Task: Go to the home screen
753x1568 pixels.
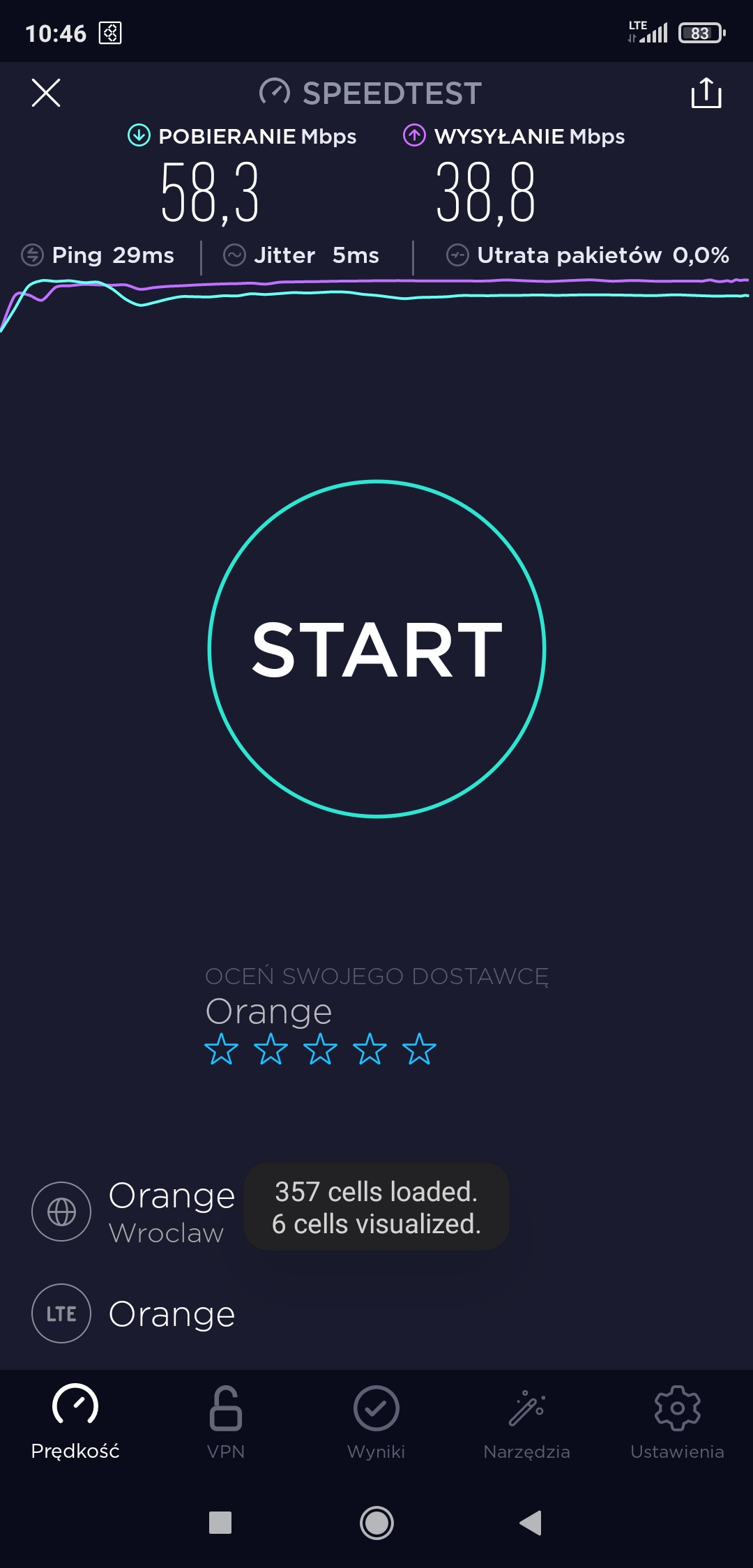Action: (376, 1523)
